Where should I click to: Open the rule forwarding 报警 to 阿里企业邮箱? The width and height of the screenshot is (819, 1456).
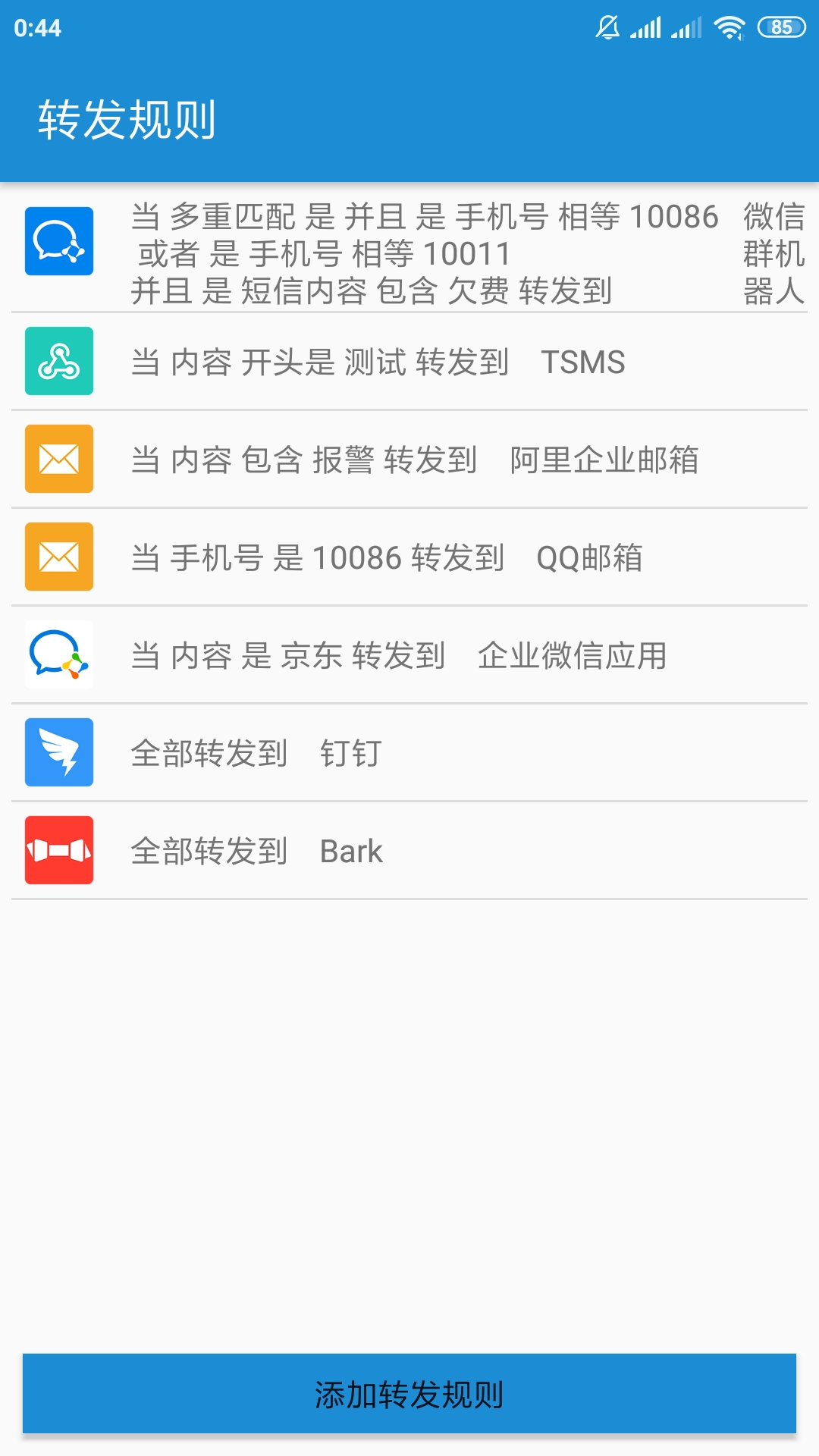[409, 460]
